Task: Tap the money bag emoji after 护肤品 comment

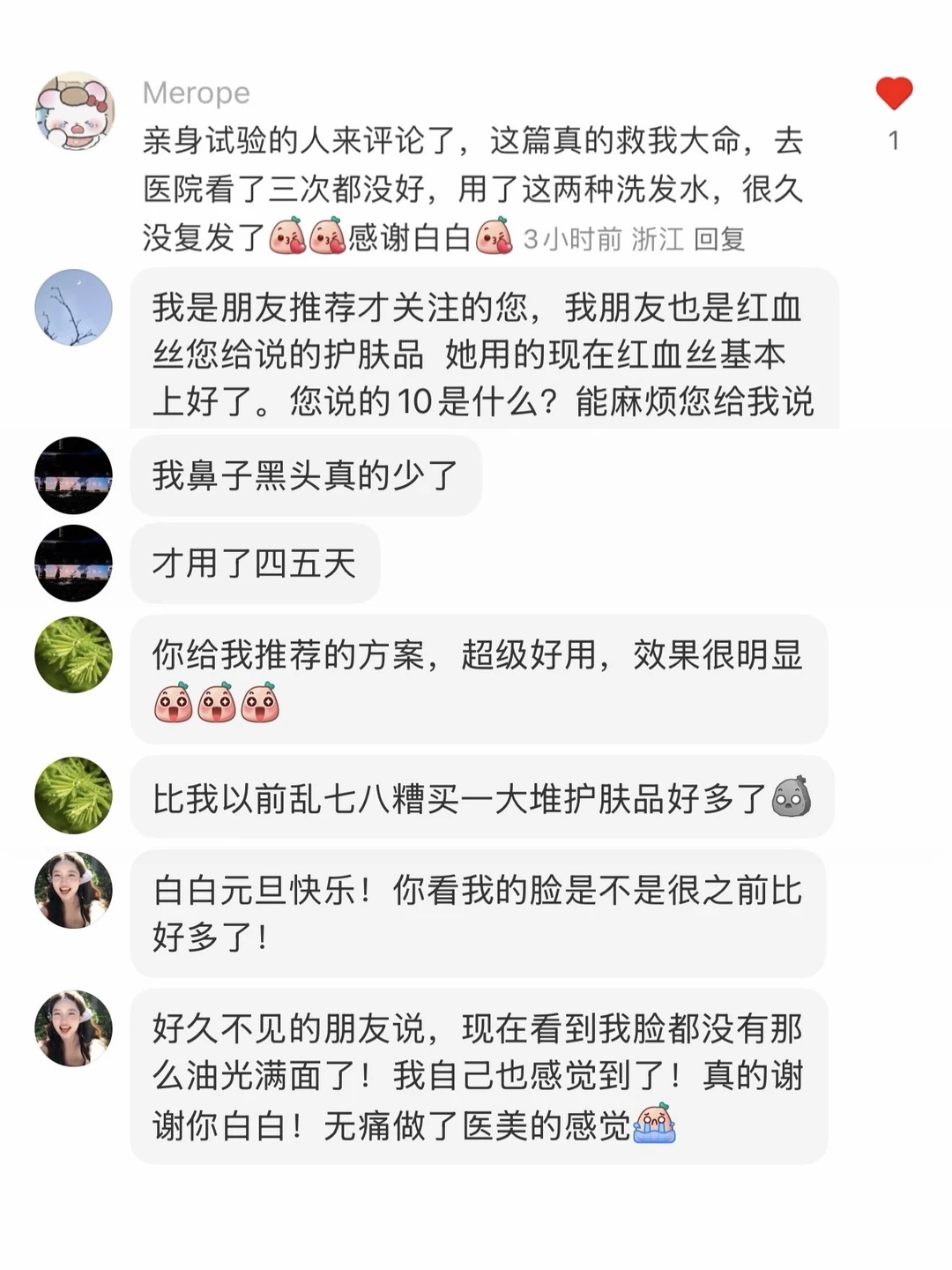Action: click(792, 796)
